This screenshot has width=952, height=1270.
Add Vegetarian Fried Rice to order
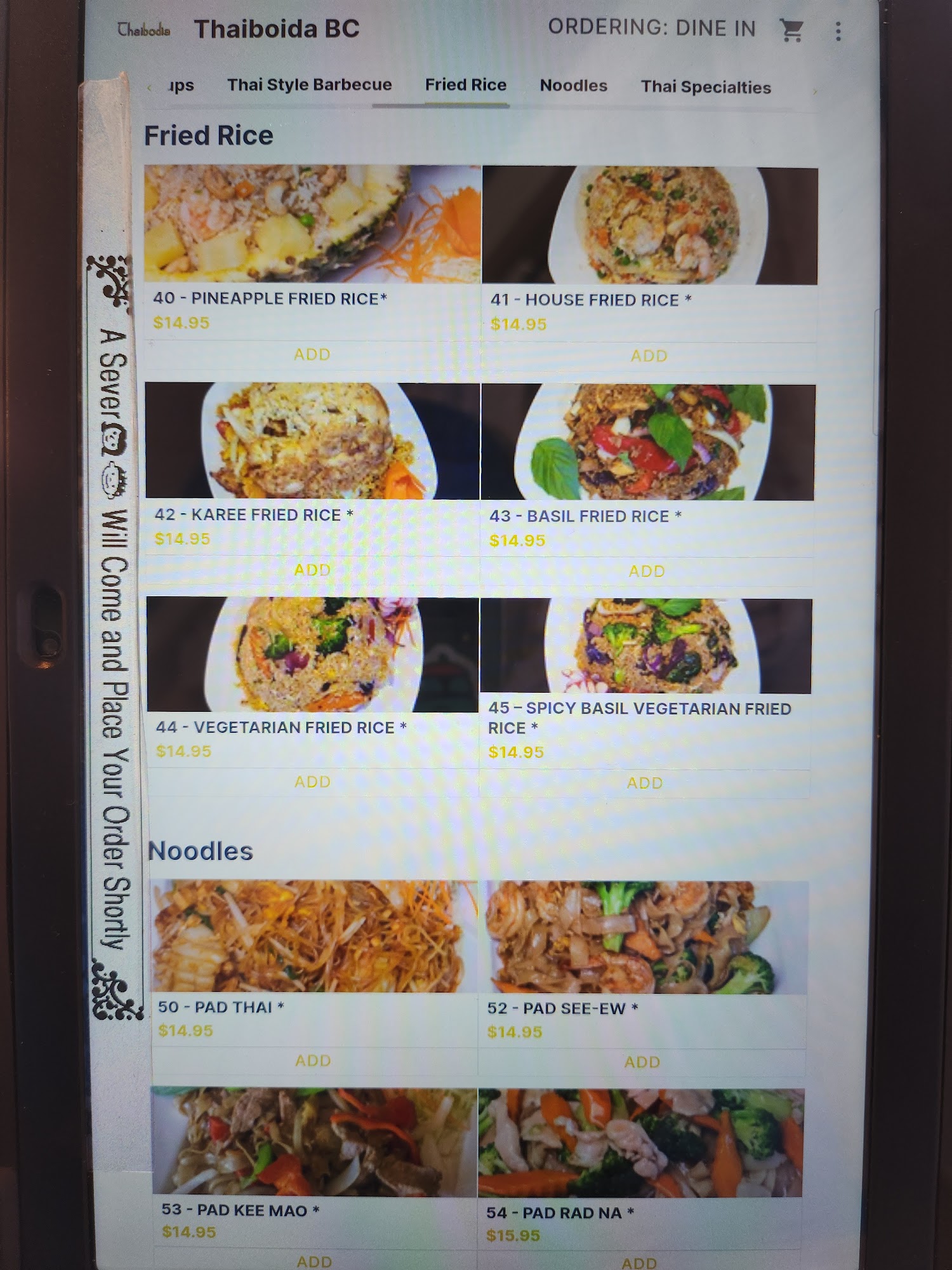312,782
